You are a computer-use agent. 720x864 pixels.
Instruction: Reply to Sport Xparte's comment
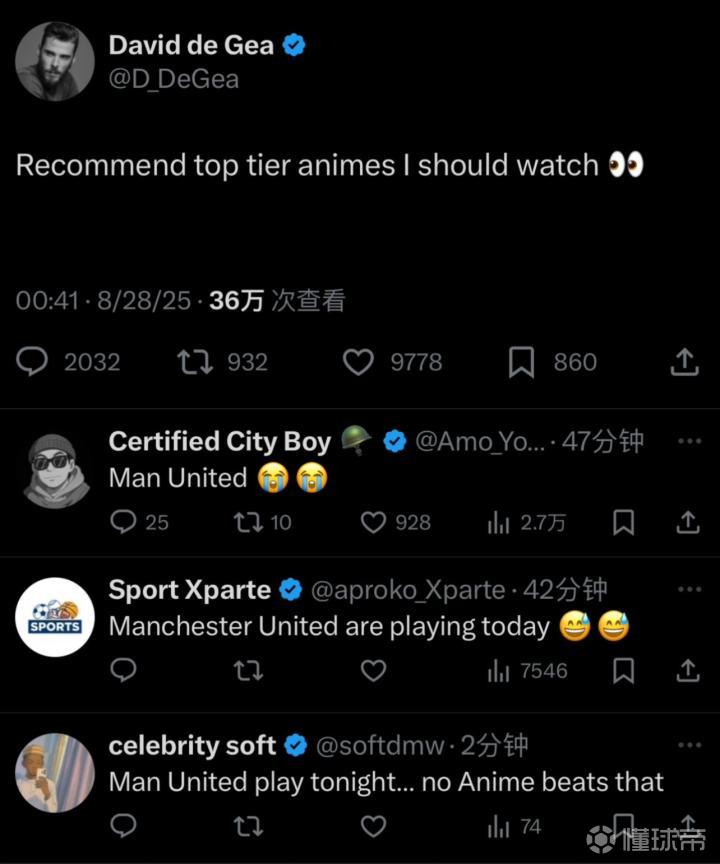pos(123,670)
